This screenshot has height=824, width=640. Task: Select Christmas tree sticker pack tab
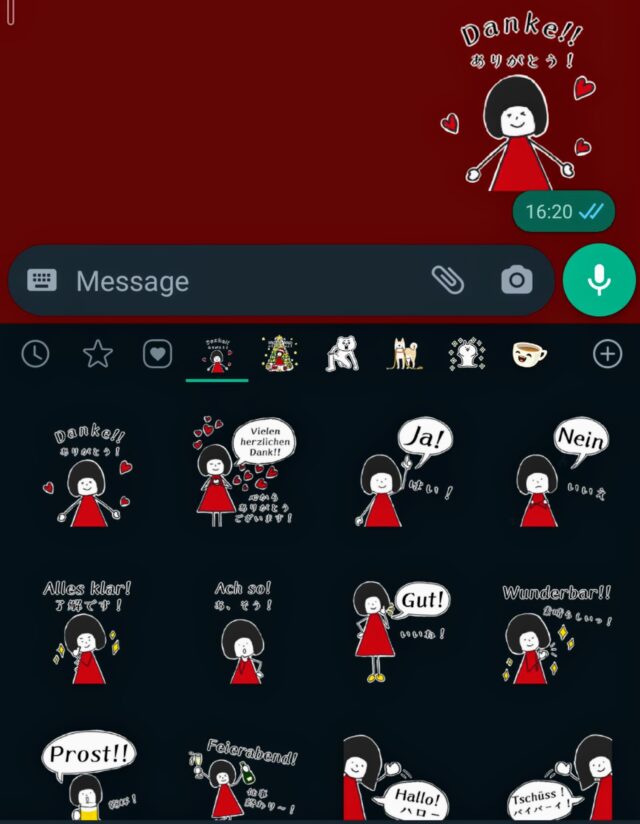pyautogui.click(x=279, y=353)
